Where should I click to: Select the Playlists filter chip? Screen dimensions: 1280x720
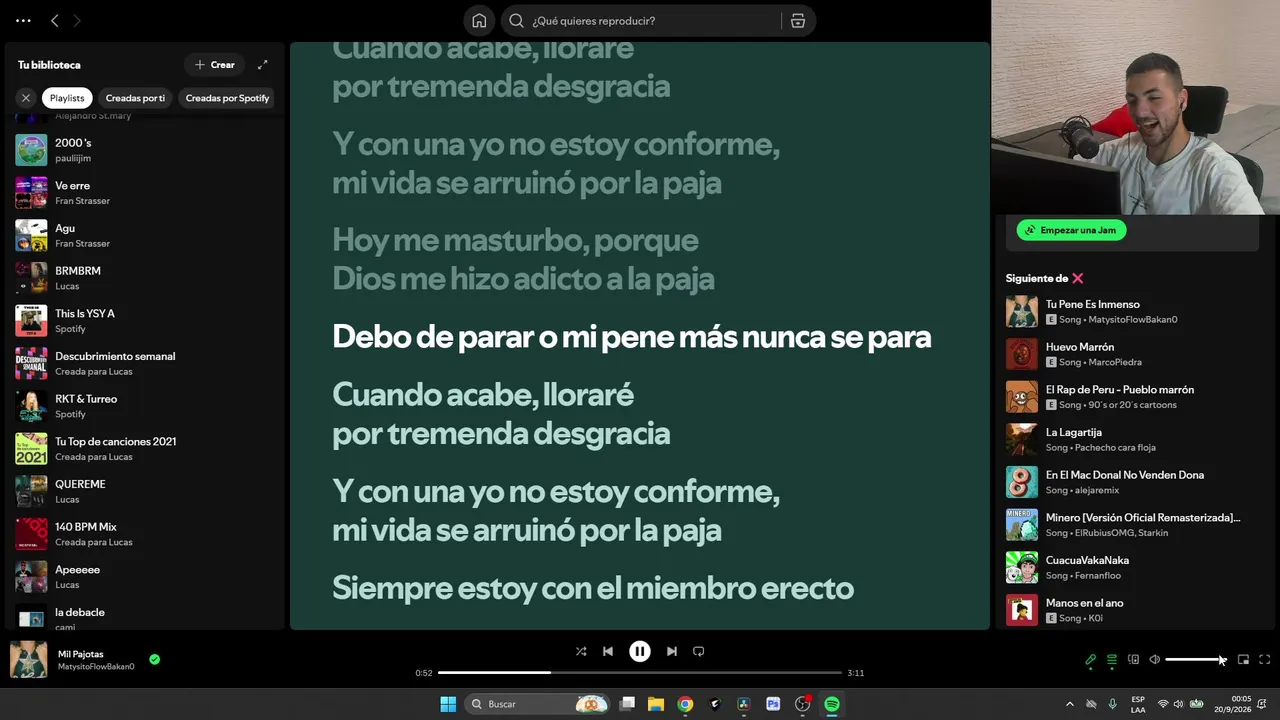point(67,98)
